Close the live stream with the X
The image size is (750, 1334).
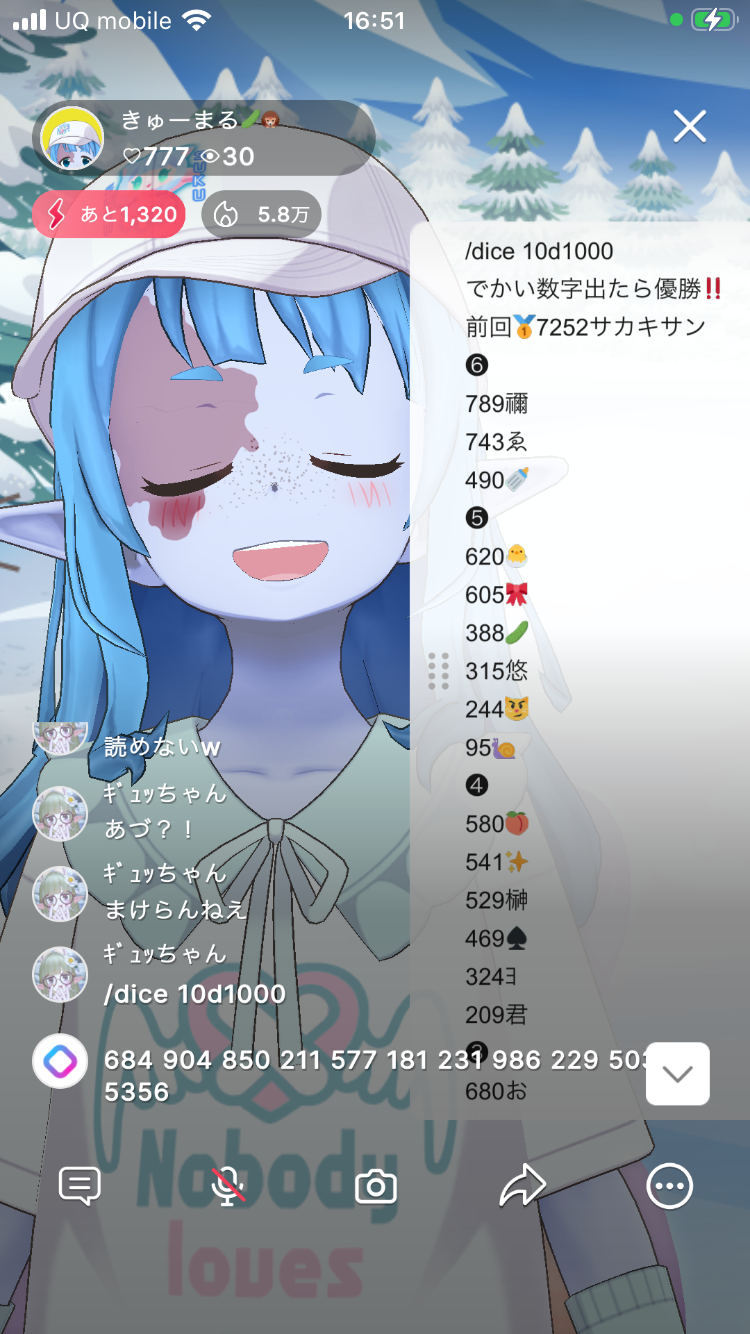[690, 127]
